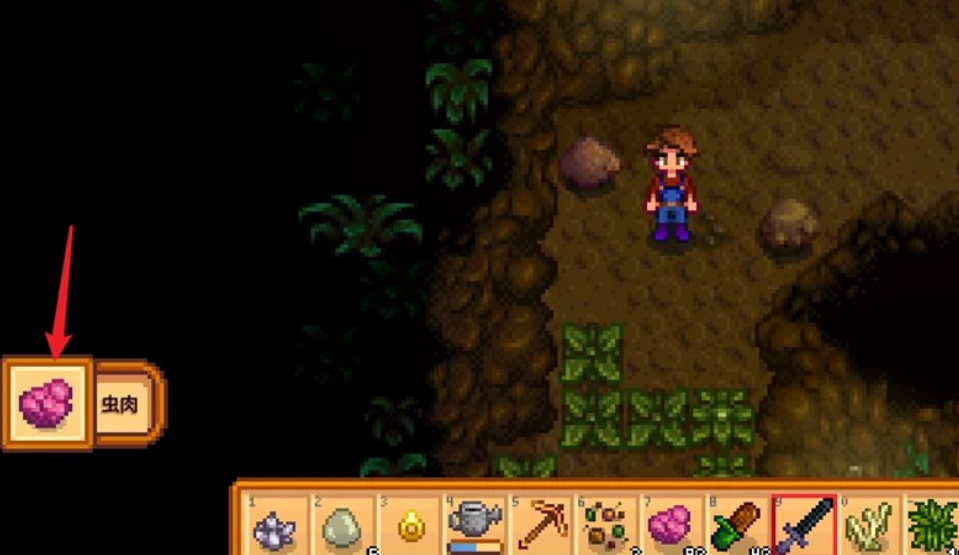Select the watering can in slot 4
This screenshot has width=959, height=555.
474,525
